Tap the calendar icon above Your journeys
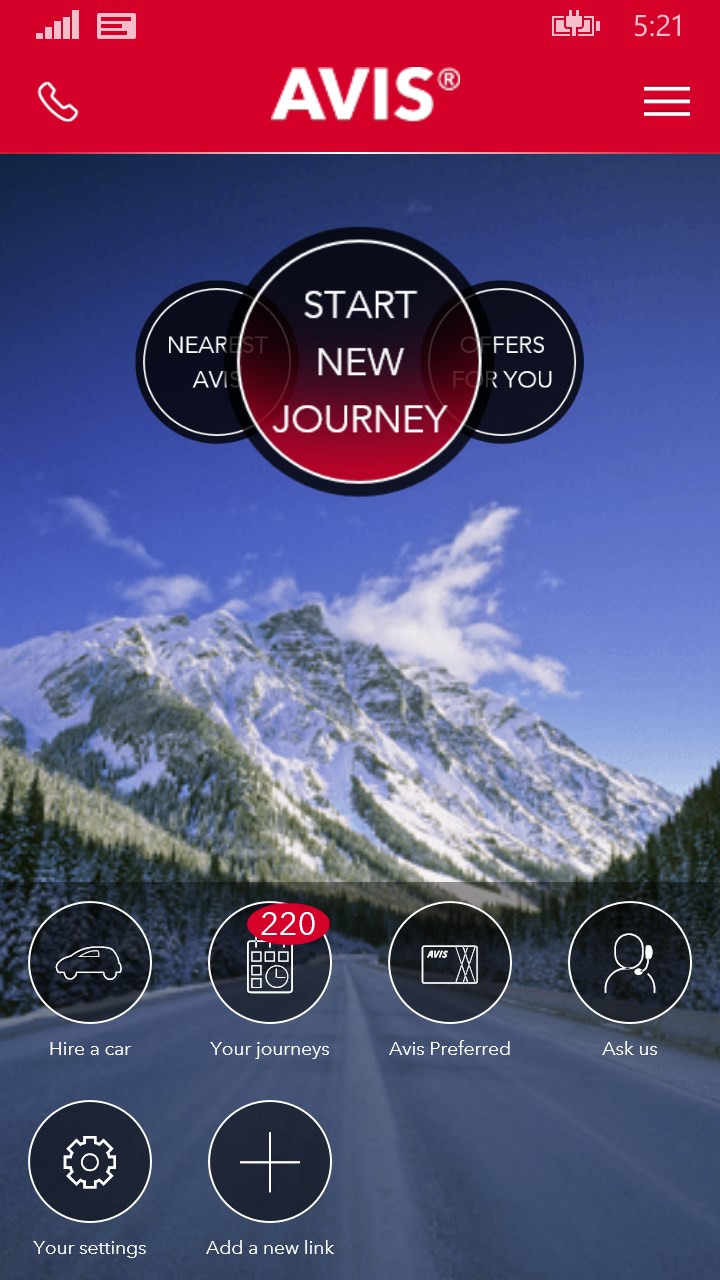The height and width of the screenshot is (1280, 720). point(269,970)
